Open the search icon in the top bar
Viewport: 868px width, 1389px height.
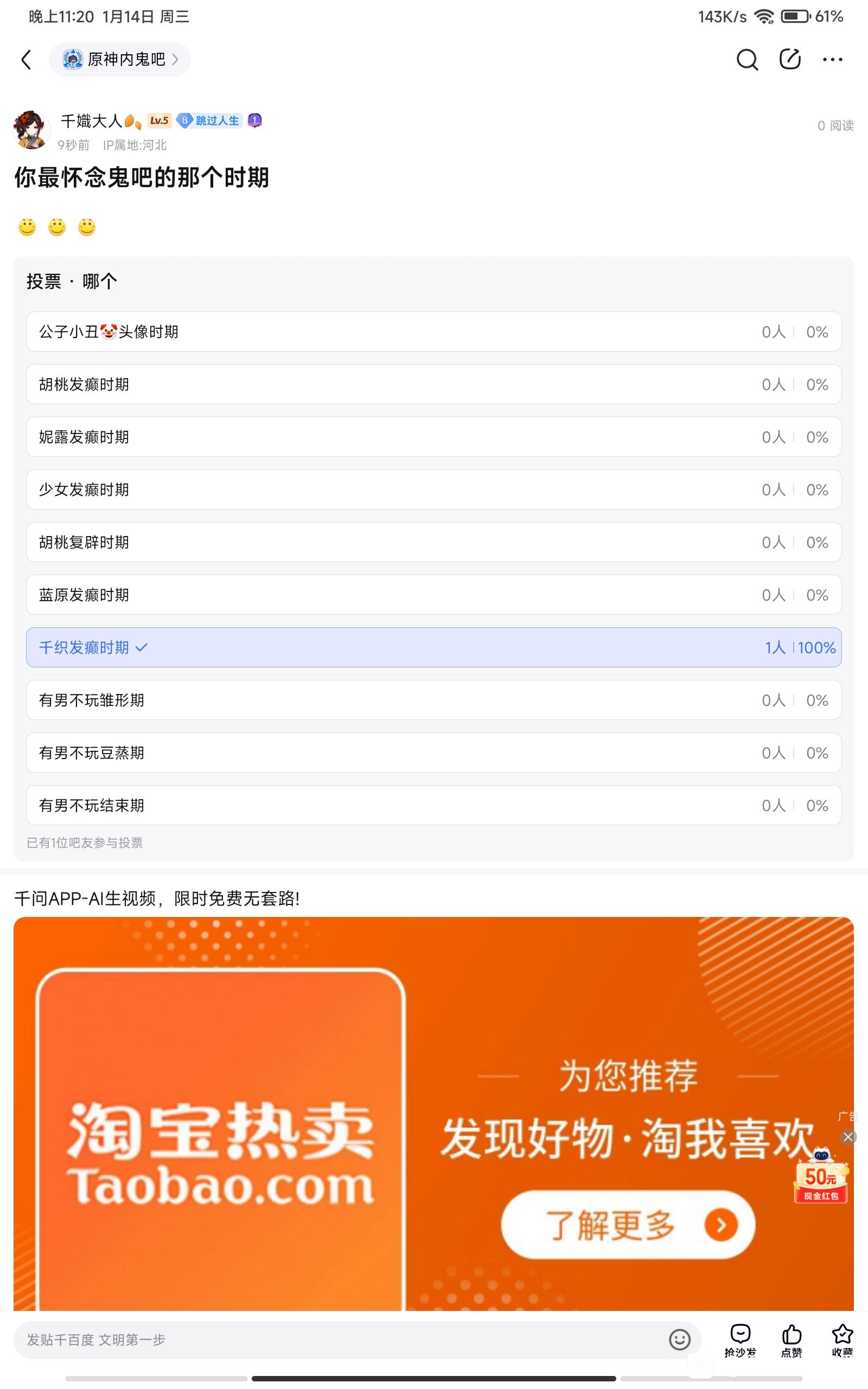746,59
